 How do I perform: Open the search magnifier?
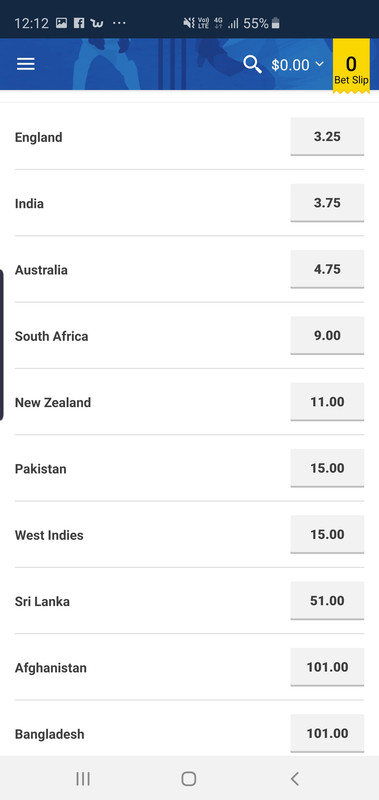[x=252, y=65]
